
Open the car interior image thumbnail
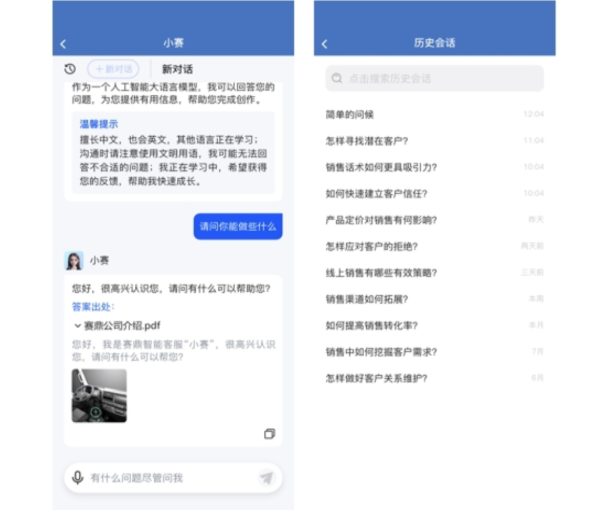pyautogui.click(x=99, y=395)
